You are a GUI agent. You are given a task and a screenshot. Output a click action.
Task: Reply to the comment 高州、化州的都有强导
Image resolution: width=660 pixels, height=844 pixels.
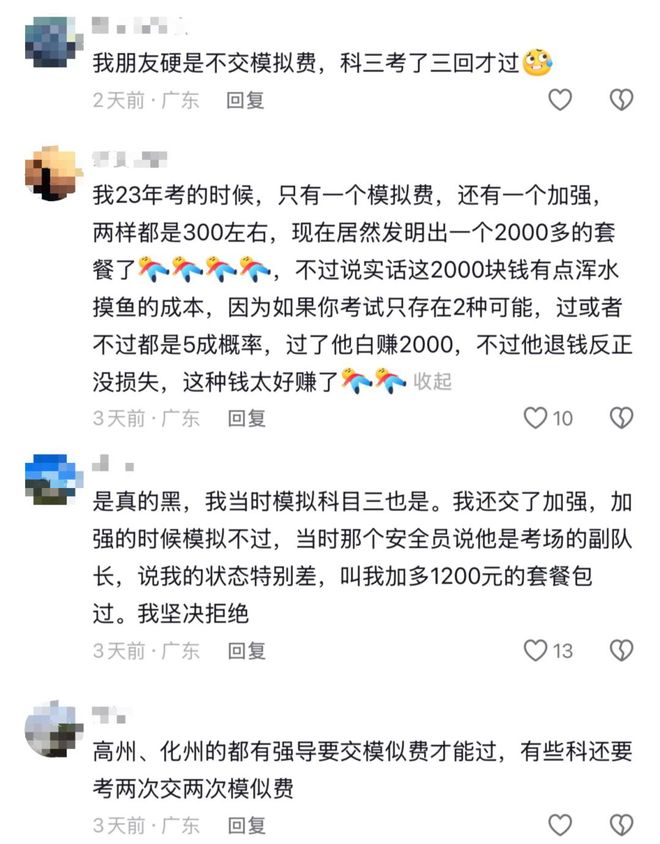[x=247, y=825]
